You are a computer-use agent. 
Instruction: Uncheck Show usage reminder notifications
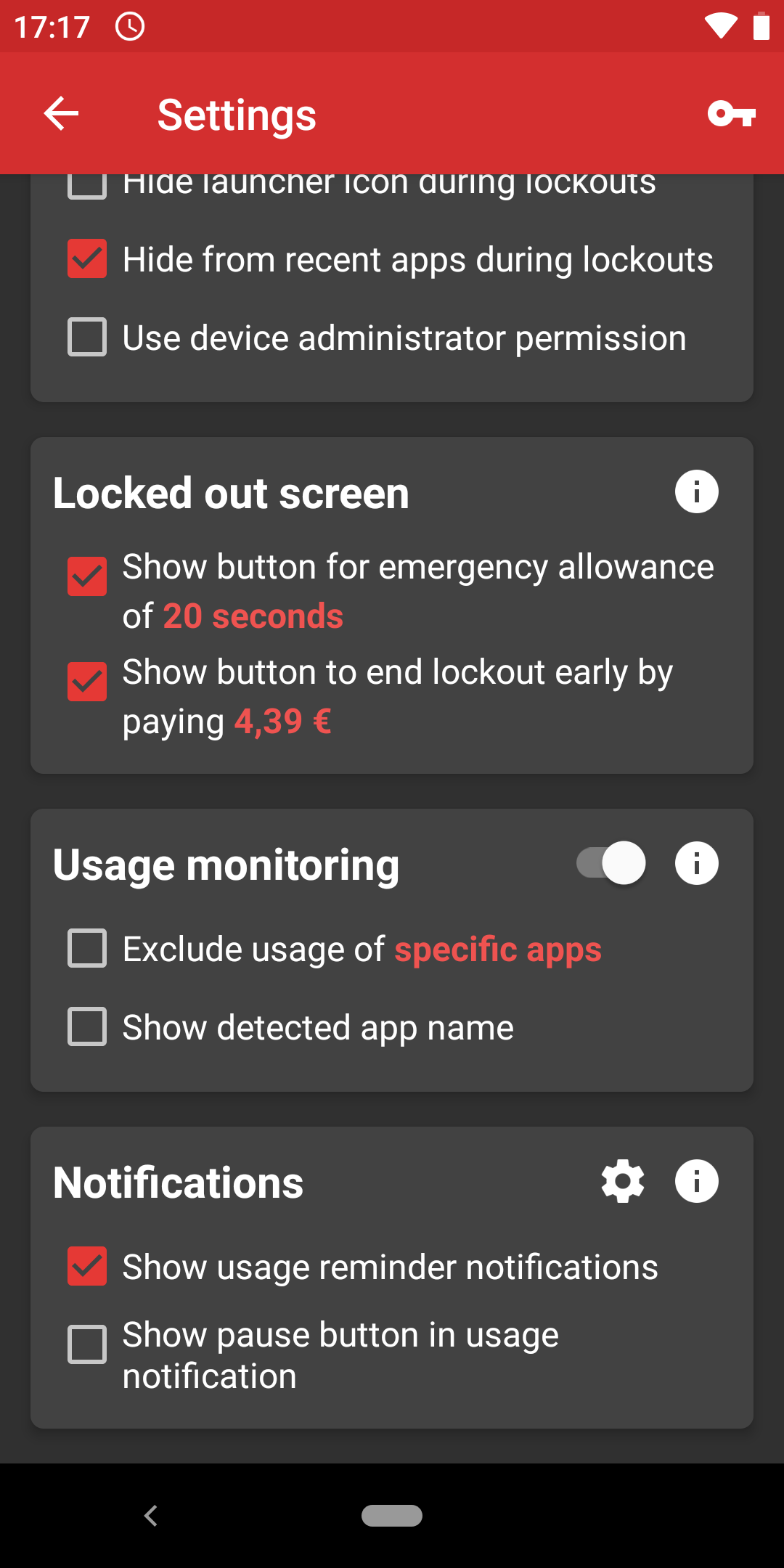point(87,1266)
